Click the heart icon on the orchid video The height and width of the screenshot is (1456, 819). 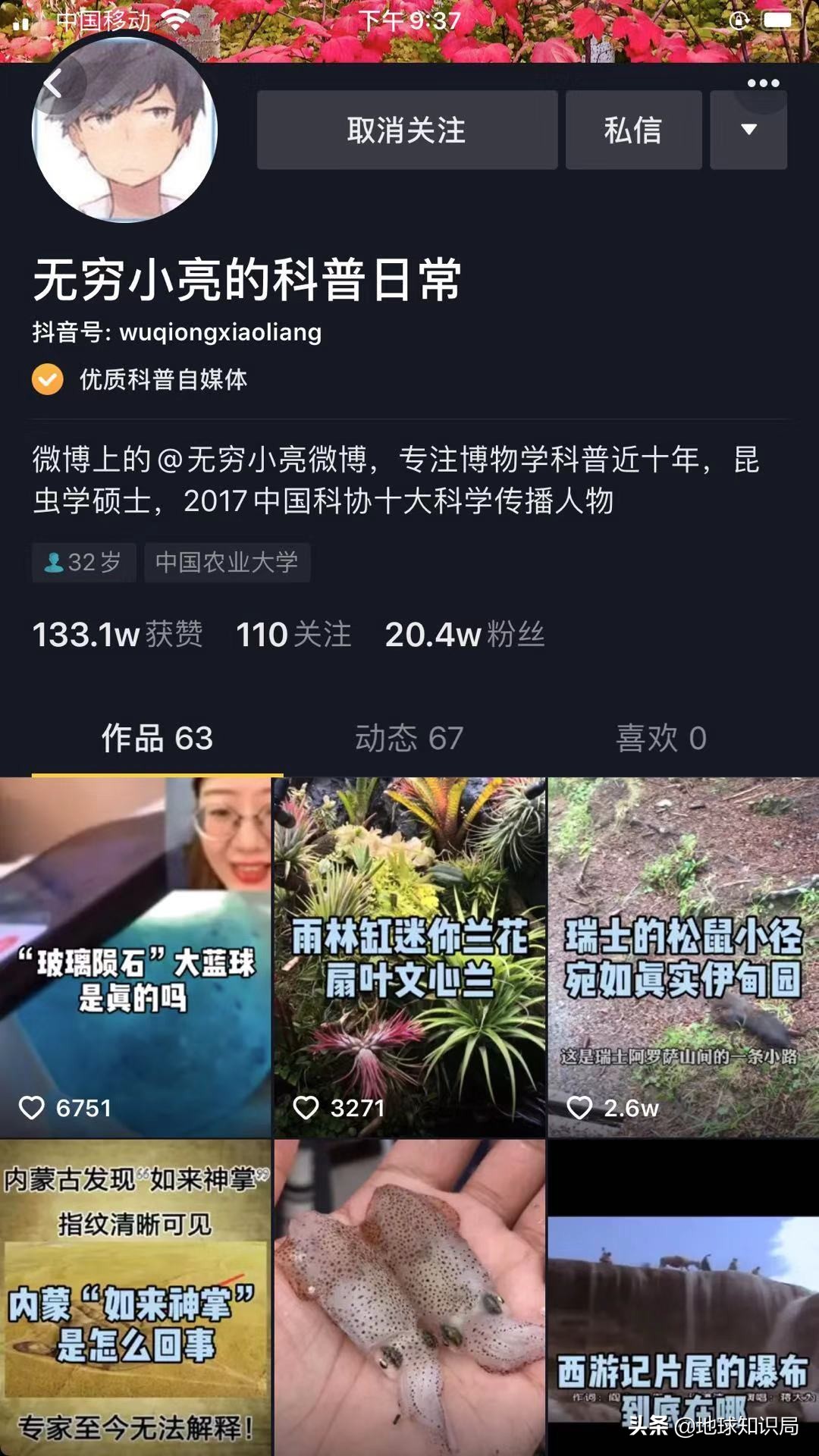[306, 1108]
